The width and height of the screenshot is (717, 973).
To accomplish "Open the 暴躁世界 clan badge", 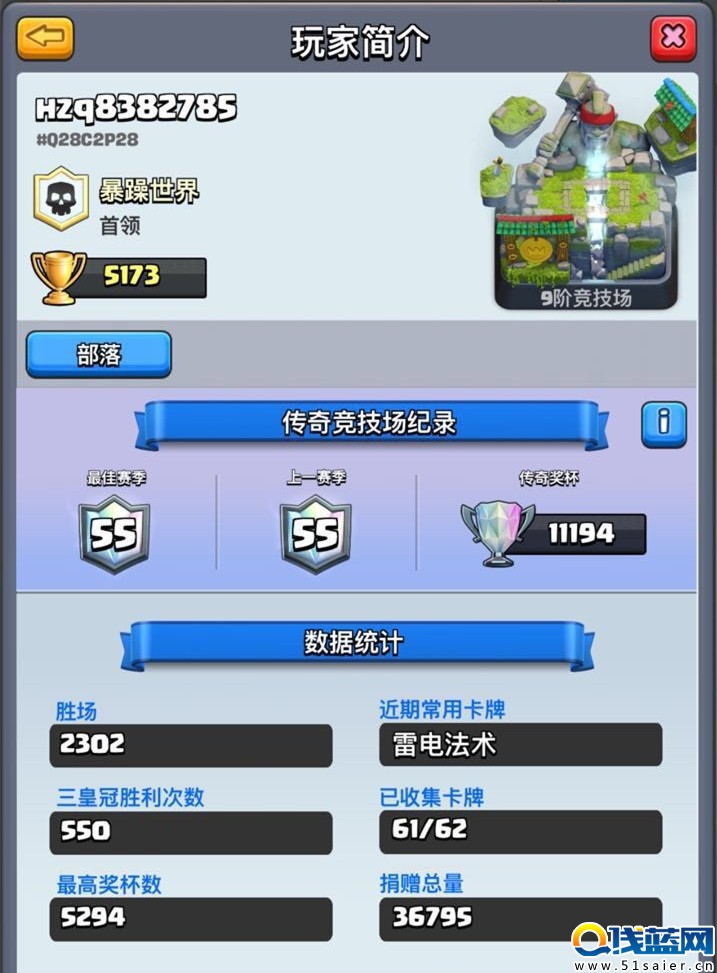I will pos(62,198).
